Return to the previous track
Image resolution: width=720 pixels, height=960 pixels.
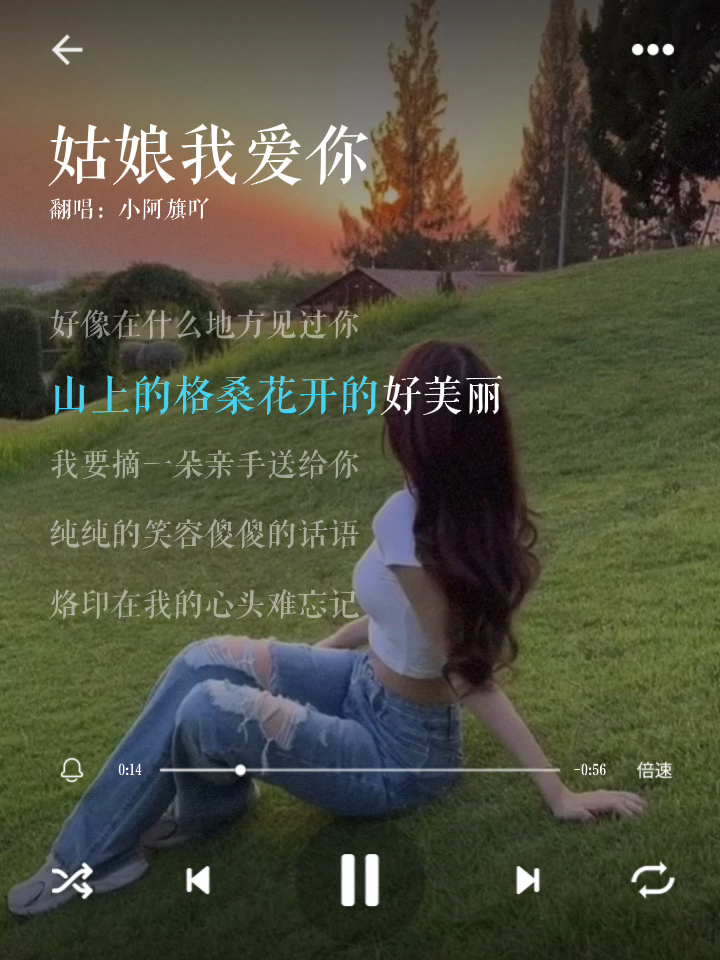(198, 880)
